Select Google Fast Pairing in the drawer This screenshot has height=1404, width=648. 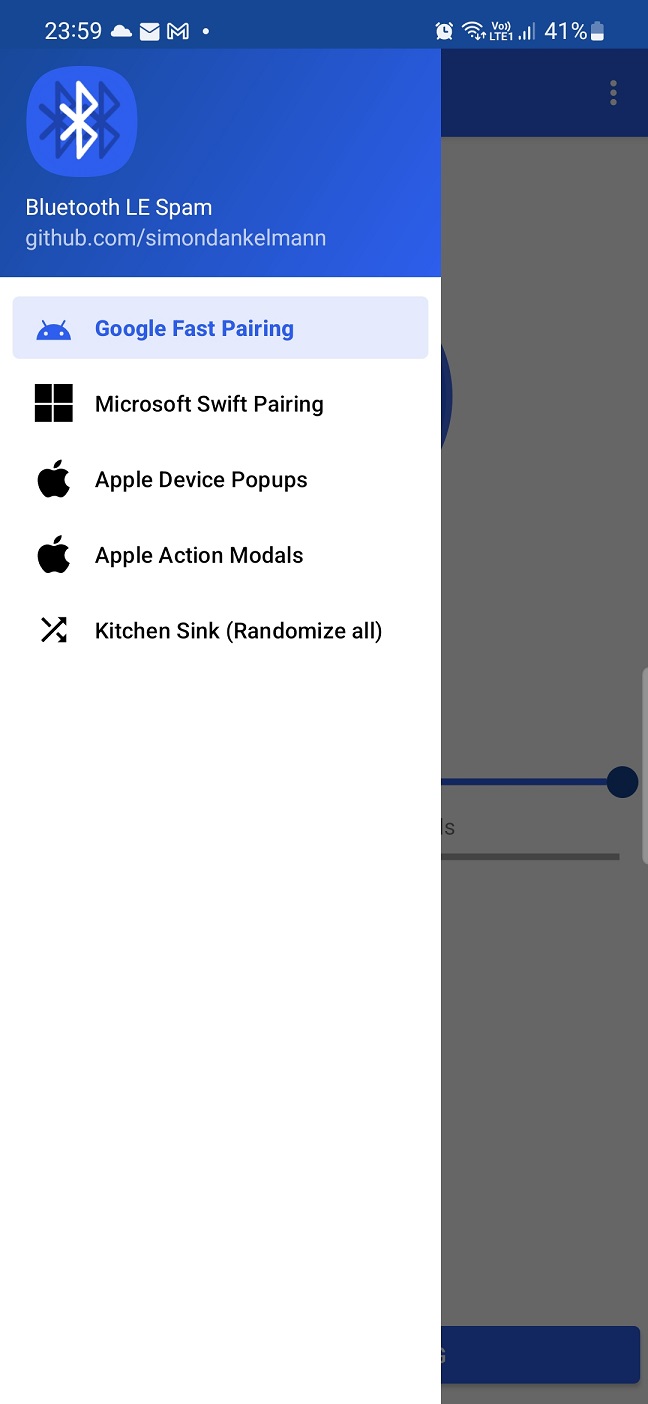point(220,328)
